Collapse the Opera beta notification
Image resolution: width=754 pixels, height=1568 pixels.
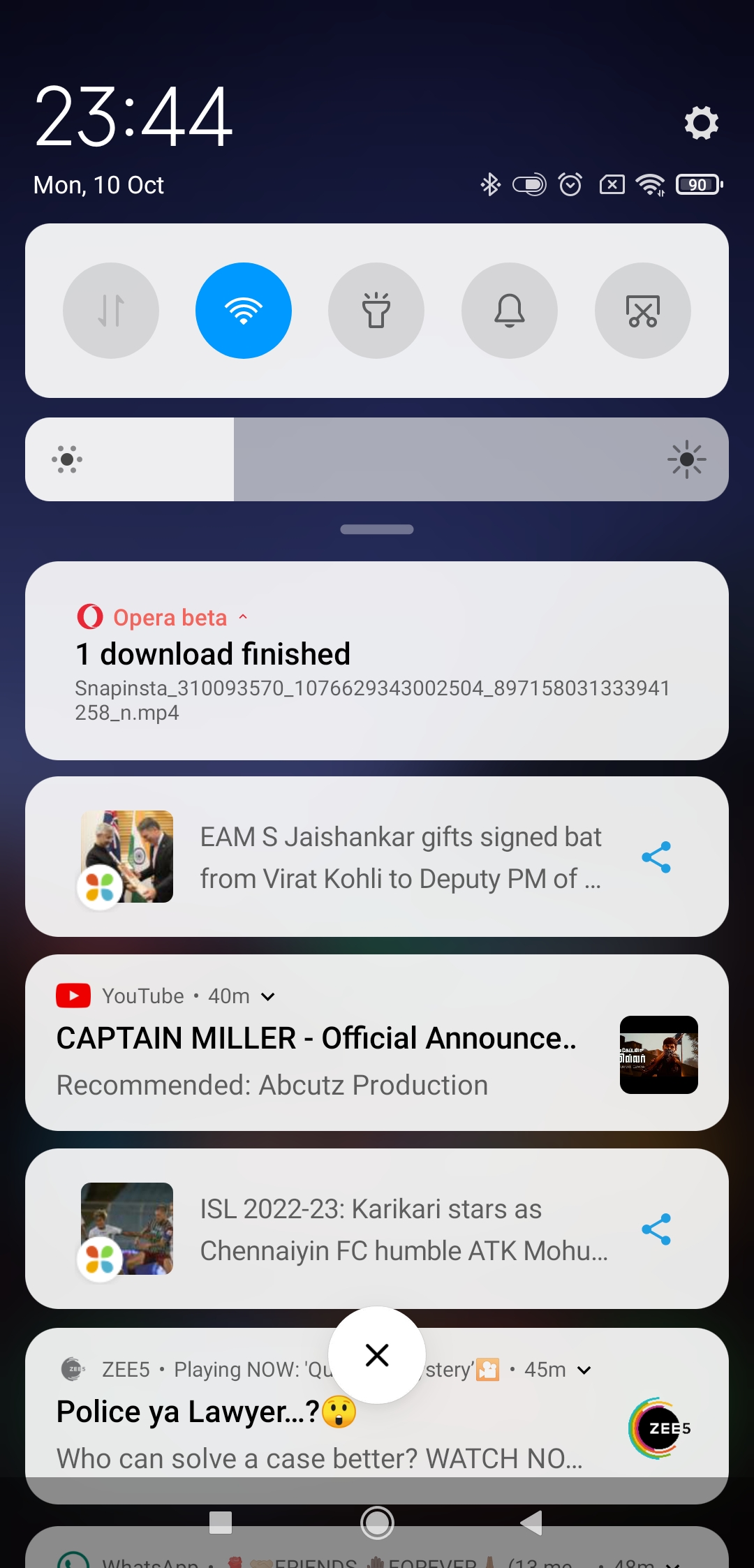point(243,617)
